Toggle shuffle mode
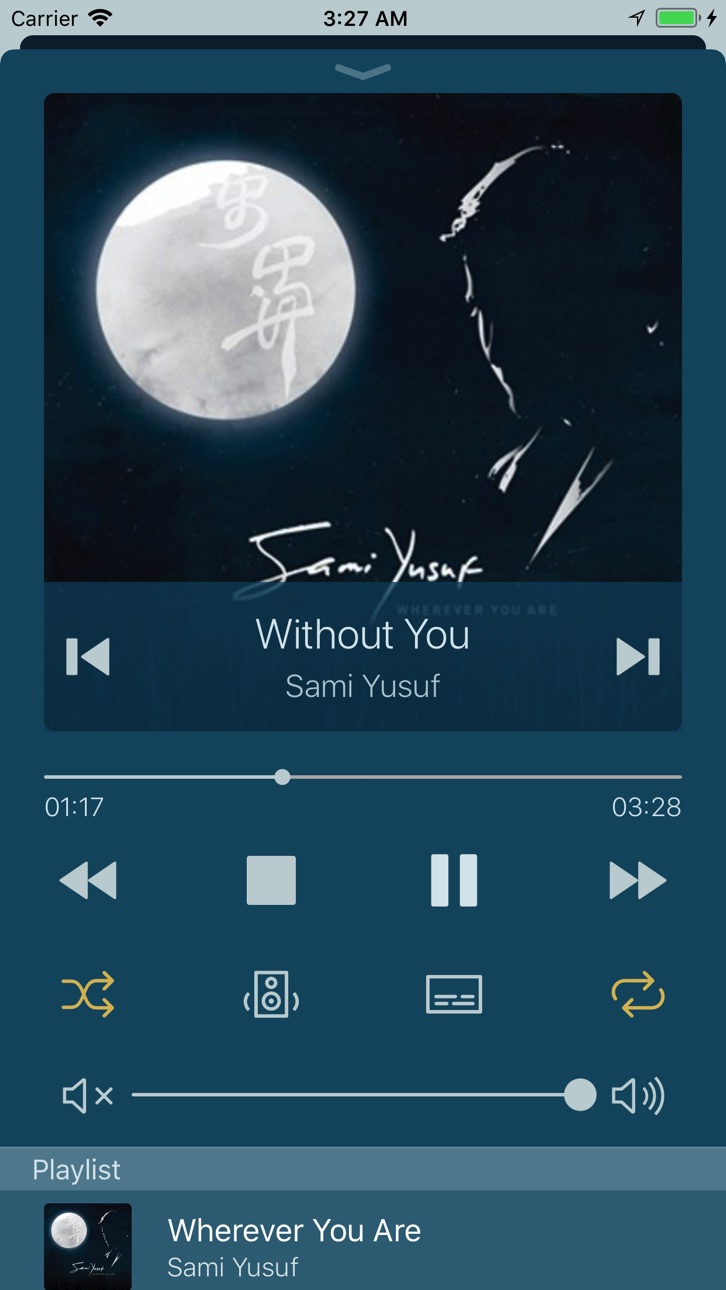The image size is (726, 1290). pyautogui.click(x=88, y=994)
